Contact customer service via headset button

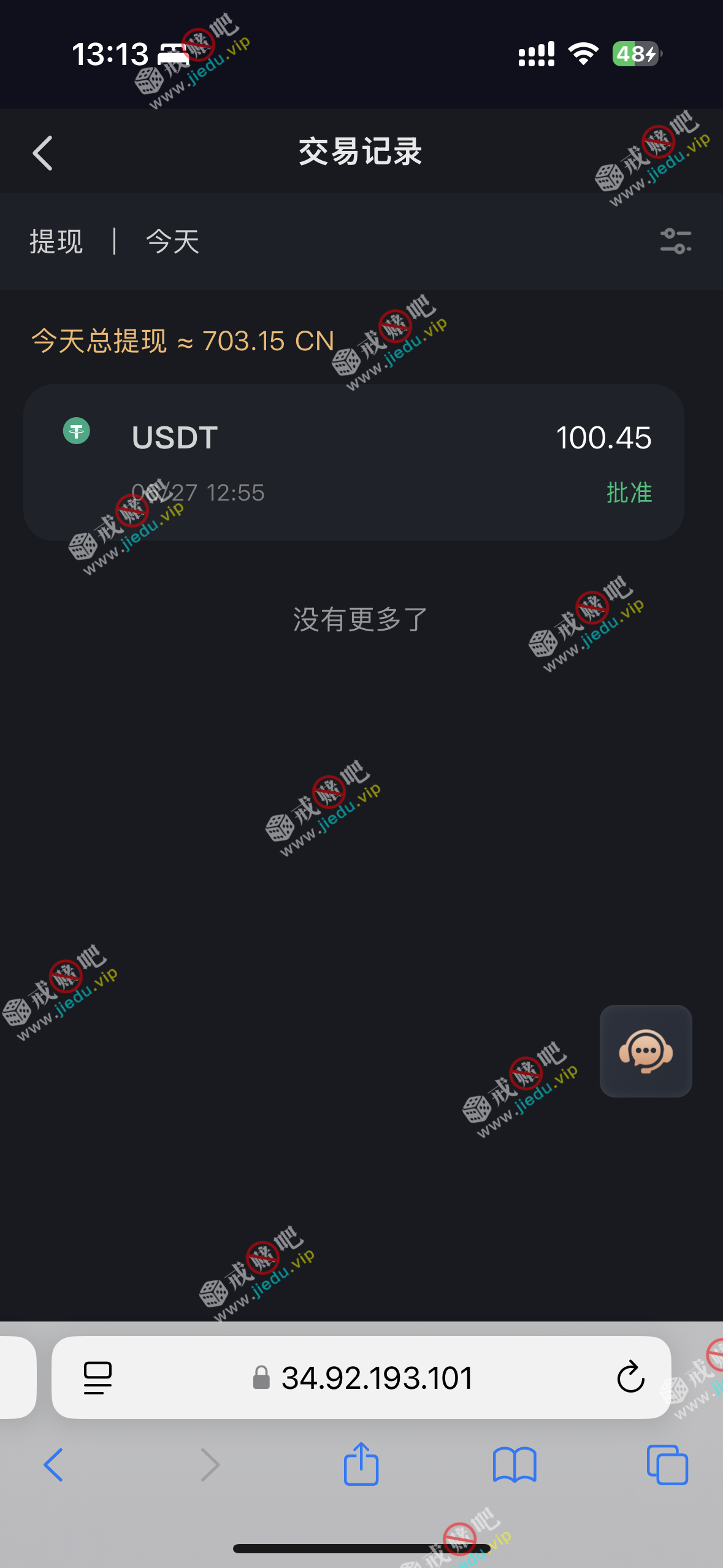coord(646,1051)
